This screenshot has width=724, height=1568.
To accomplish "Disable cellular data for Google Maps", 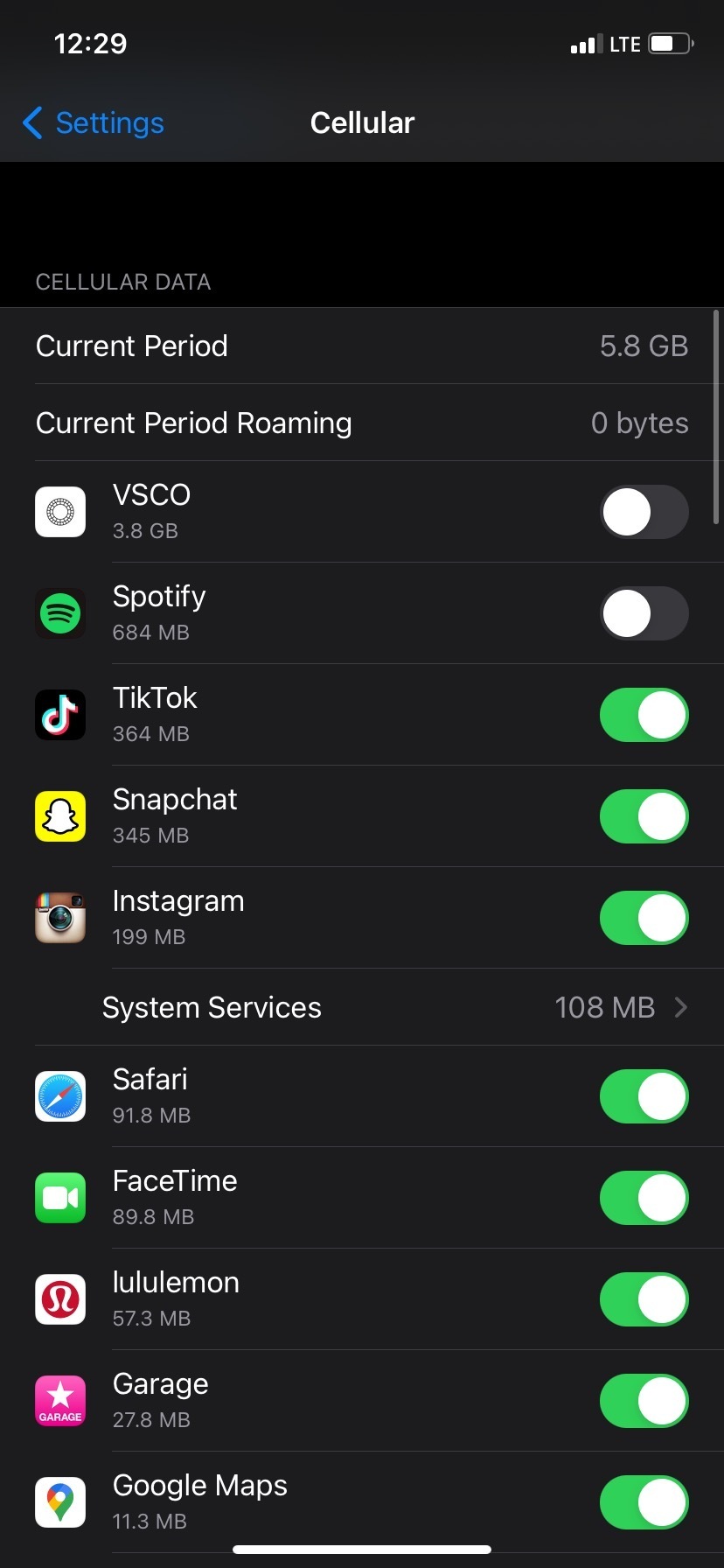I will tap(644, 1502).
